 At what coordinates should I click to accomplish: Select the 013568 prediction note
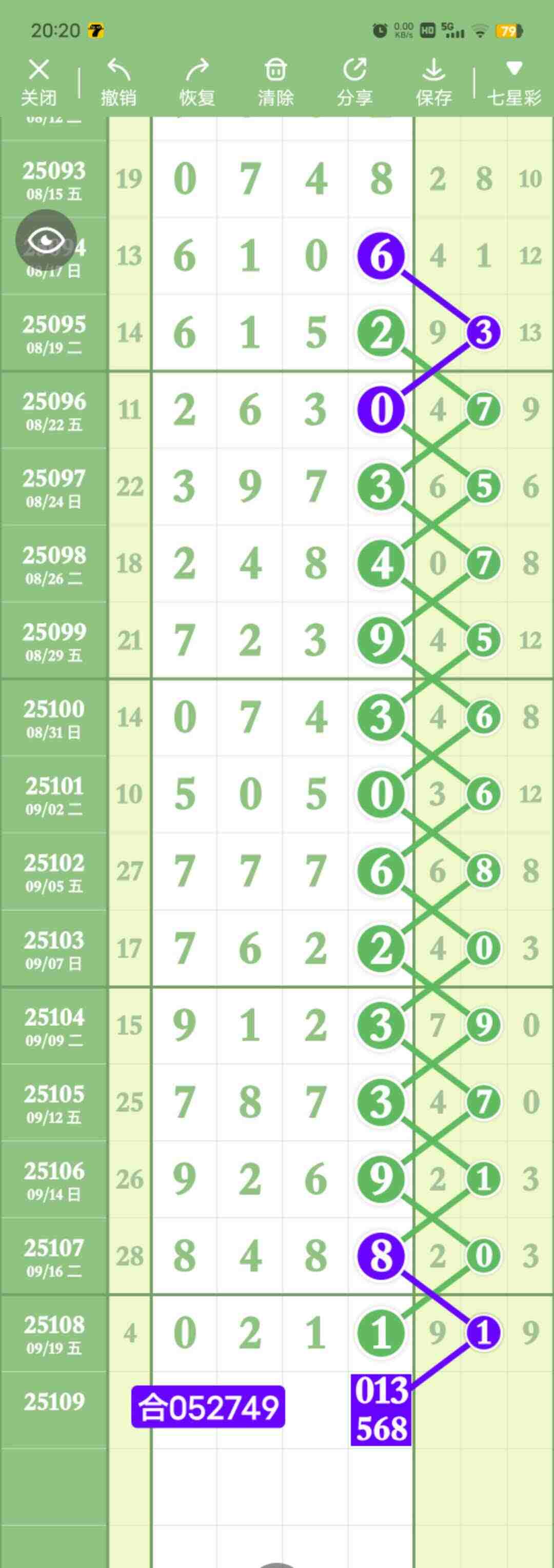(381, 1409)
